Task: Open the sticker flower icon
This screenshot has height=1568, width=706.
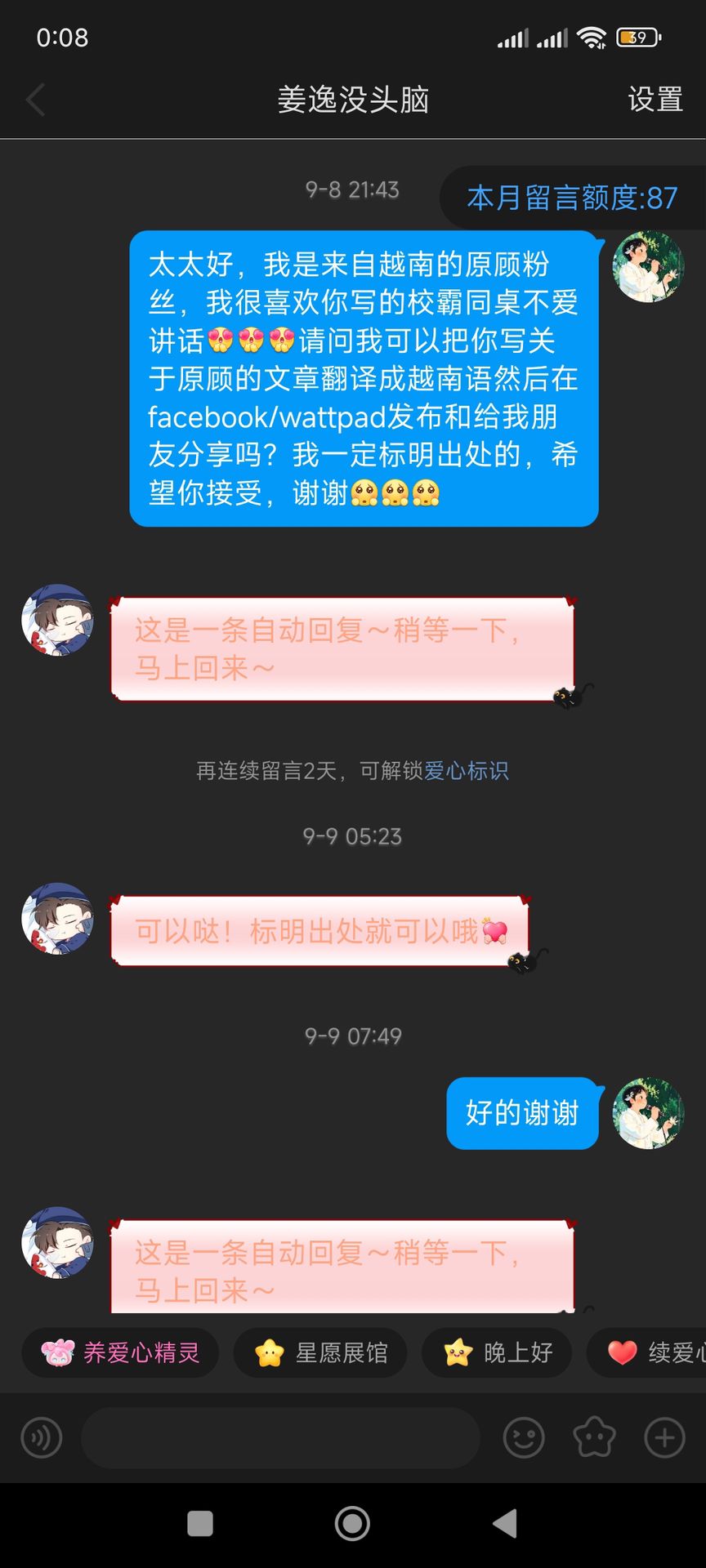Action: point(594,1438)
